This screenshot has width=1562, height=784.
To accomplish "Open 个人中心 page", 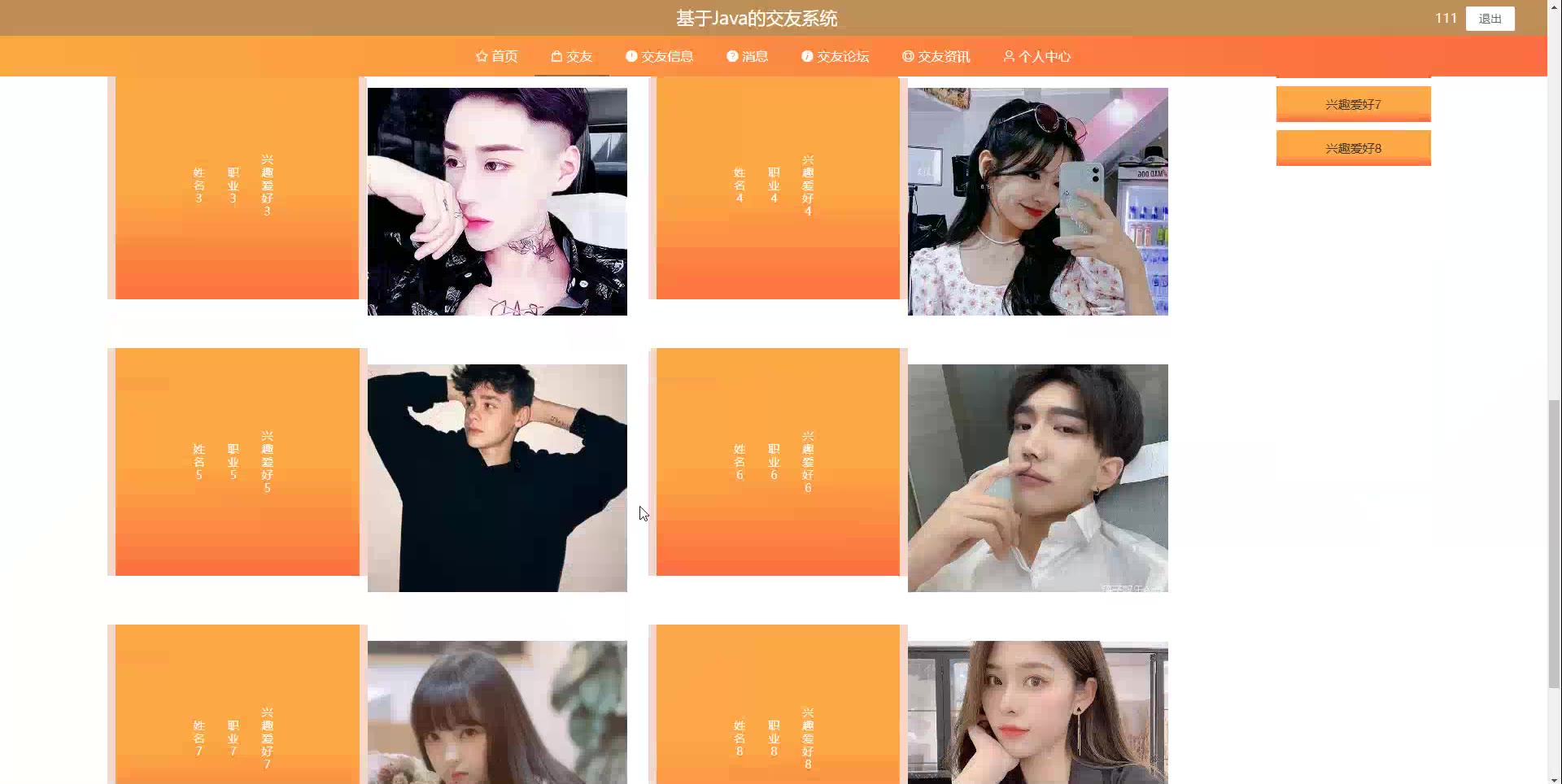I will click(1036, 56).
